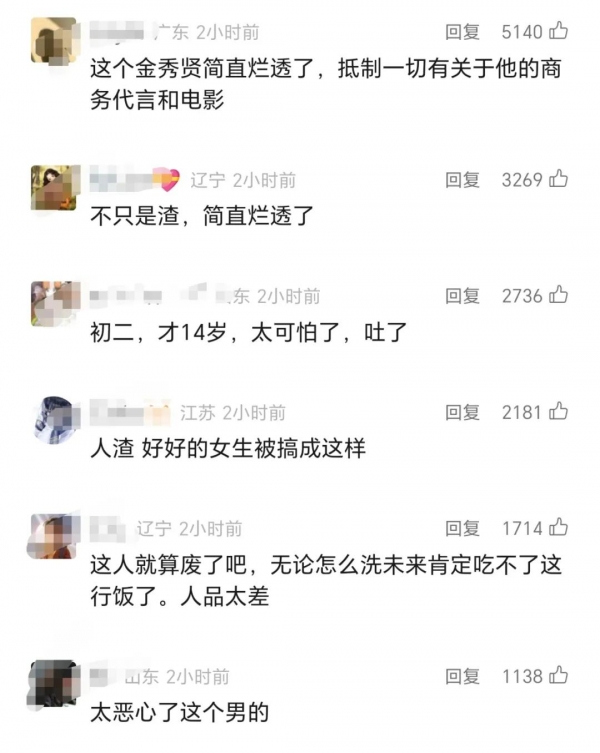Reply to the comment 不只是渣，简直烂透了
This screenshot has height=753, width=600.
coord(462,180)
